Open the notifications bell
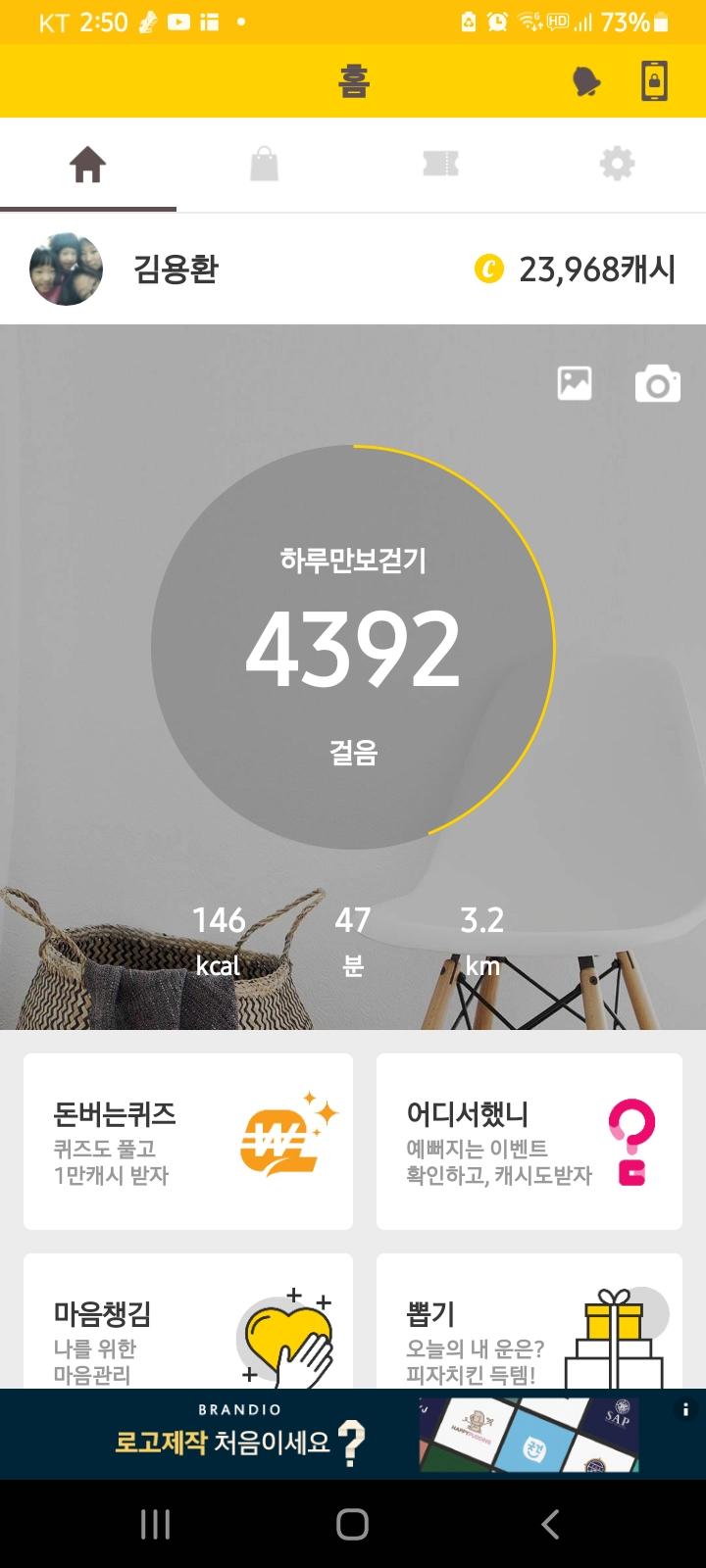The image size is (706, 1568). [586, 82]
